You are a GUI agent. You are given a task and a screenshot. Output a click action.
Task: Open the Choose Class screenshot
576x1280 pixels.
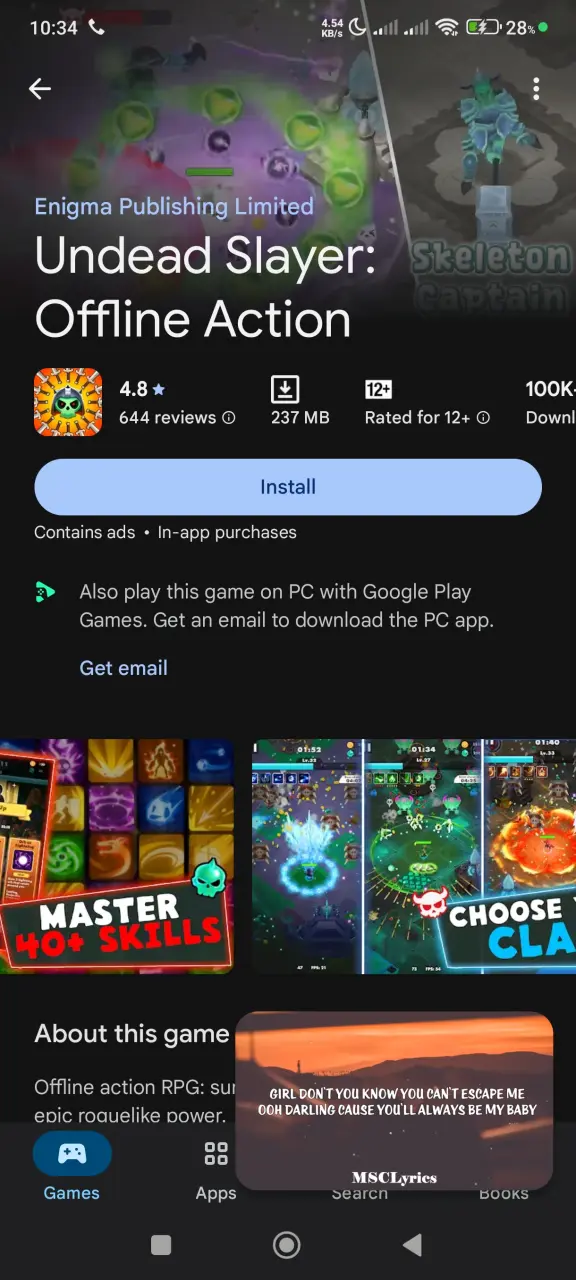414,856
